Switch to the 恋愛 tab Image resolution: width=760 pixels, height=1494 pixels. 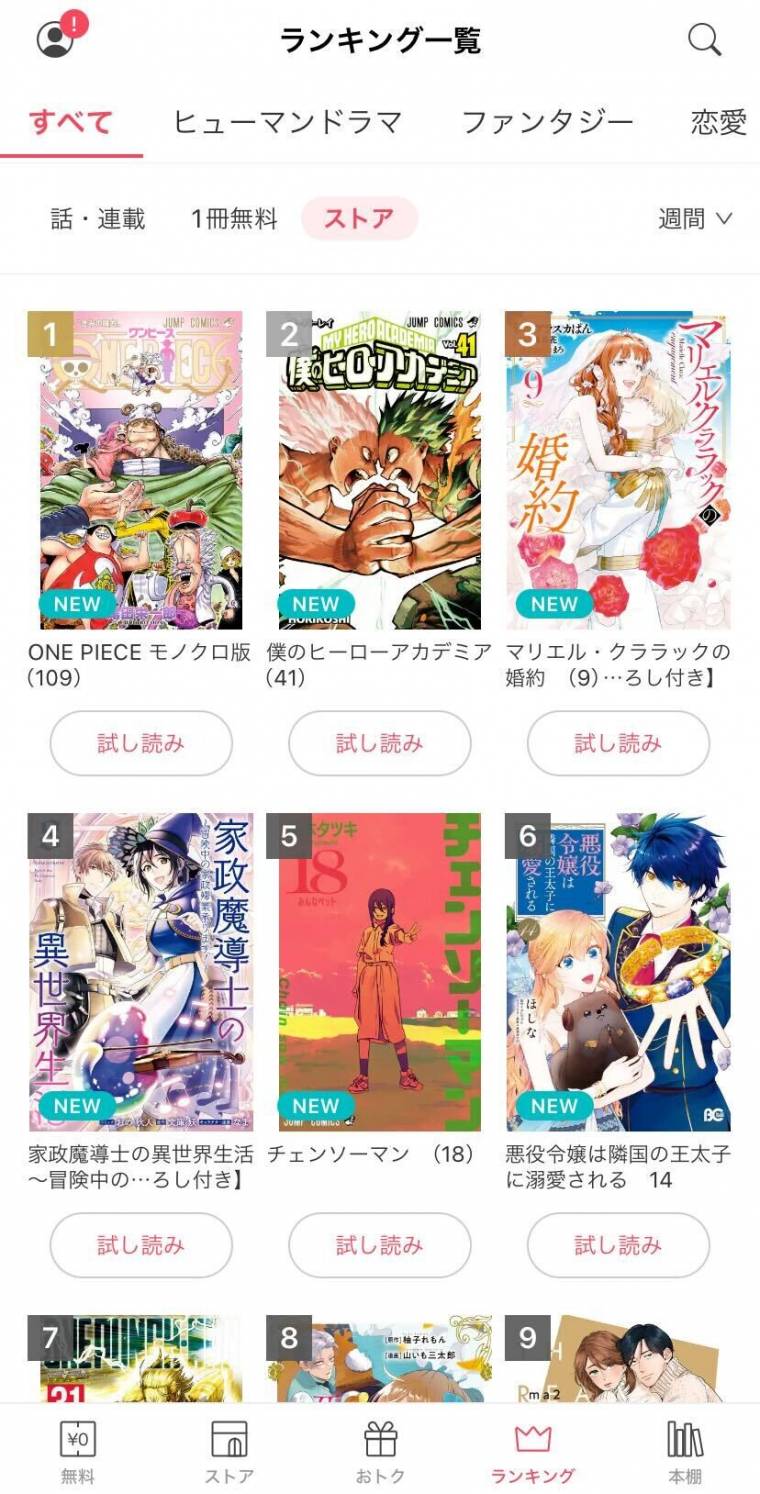coord(719,122)
